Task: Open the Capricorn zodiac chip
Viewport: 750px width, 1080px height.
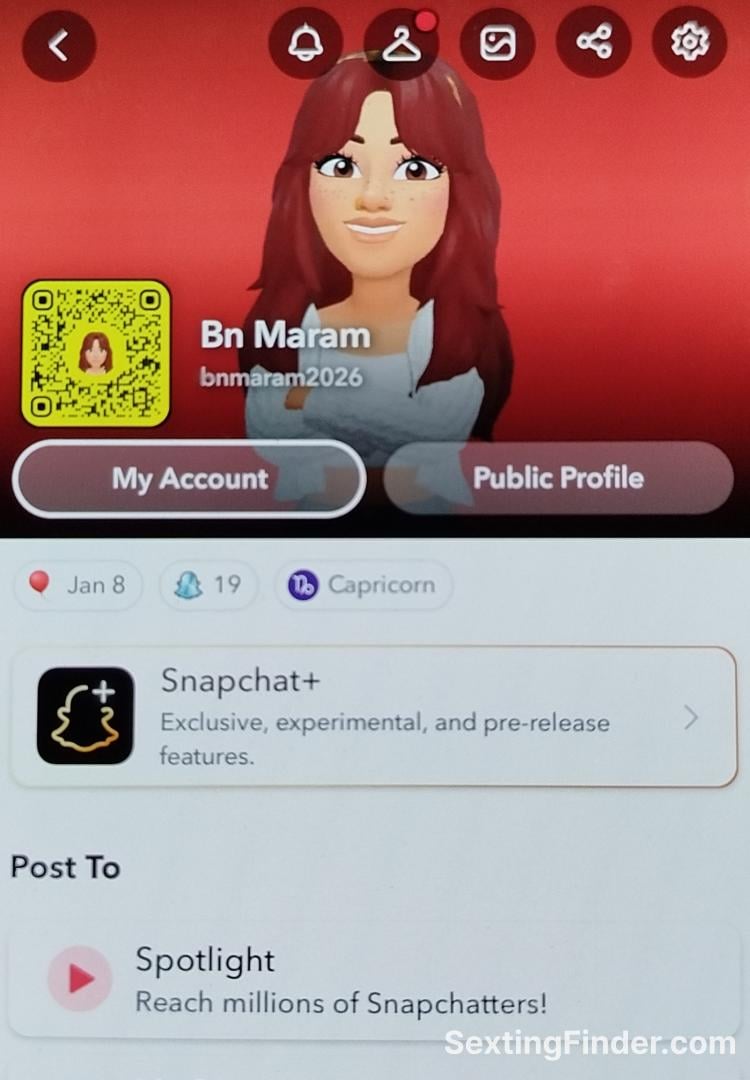Action: click(363, 585)
